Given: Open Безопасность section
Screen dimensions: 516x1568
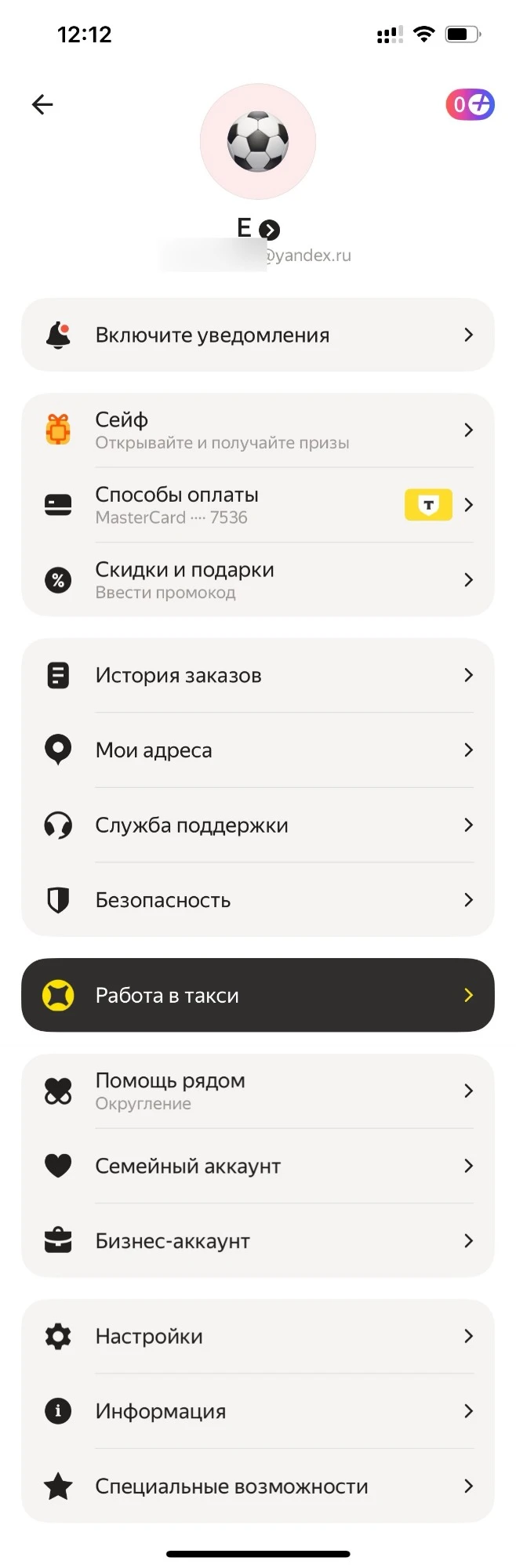Looking at the screenshot, I should tap(258, 900).
